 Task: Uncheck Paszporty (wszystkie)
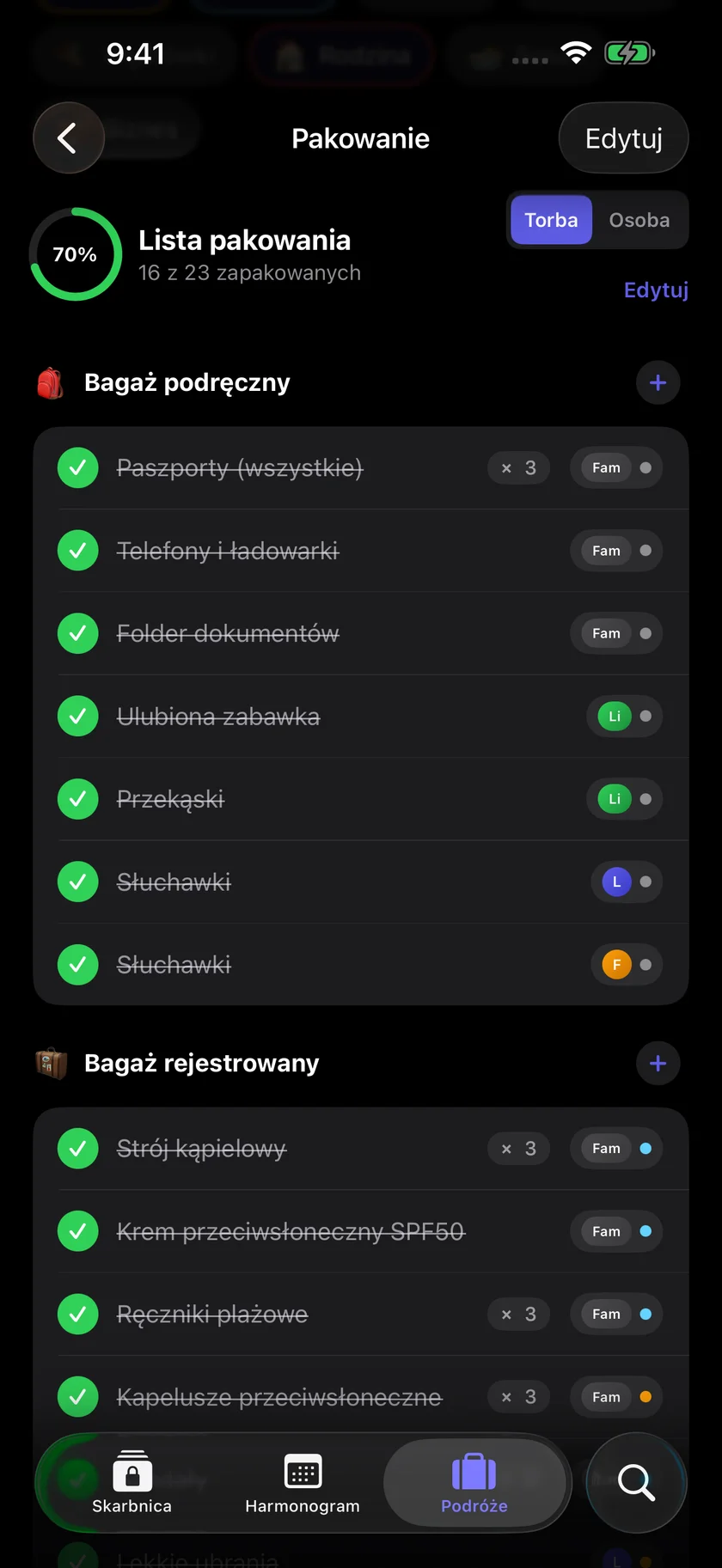tap(78, 468)
